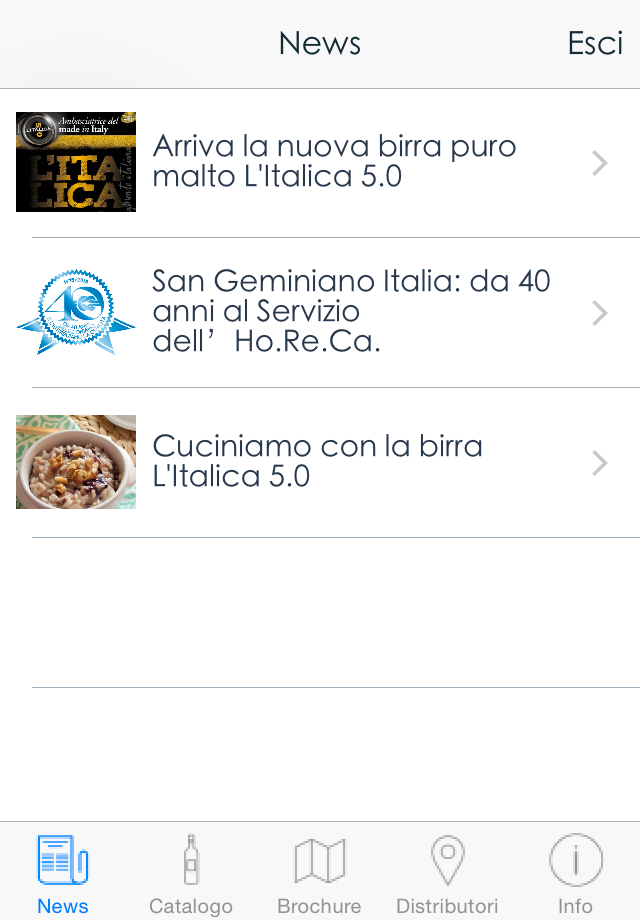Viewport: 640px width, 920px height.
Task: Read the San Geminiano Italia 40 anni news
Action: [x=350, y=311]
